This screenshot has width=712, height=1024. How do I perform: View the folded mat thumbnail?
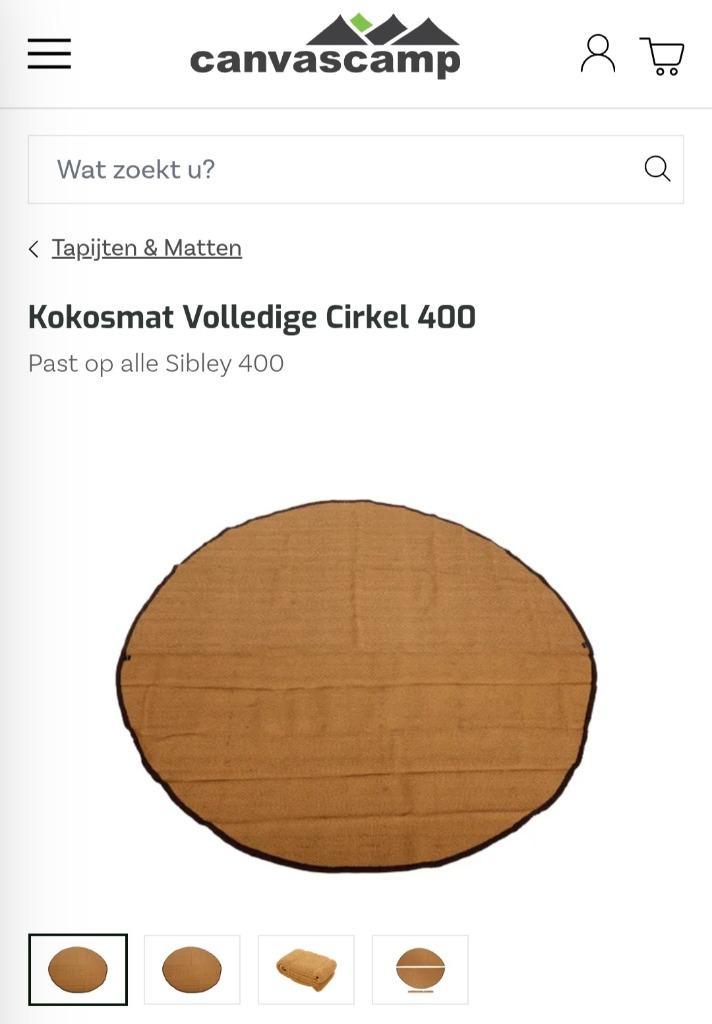tap(306, 969)
